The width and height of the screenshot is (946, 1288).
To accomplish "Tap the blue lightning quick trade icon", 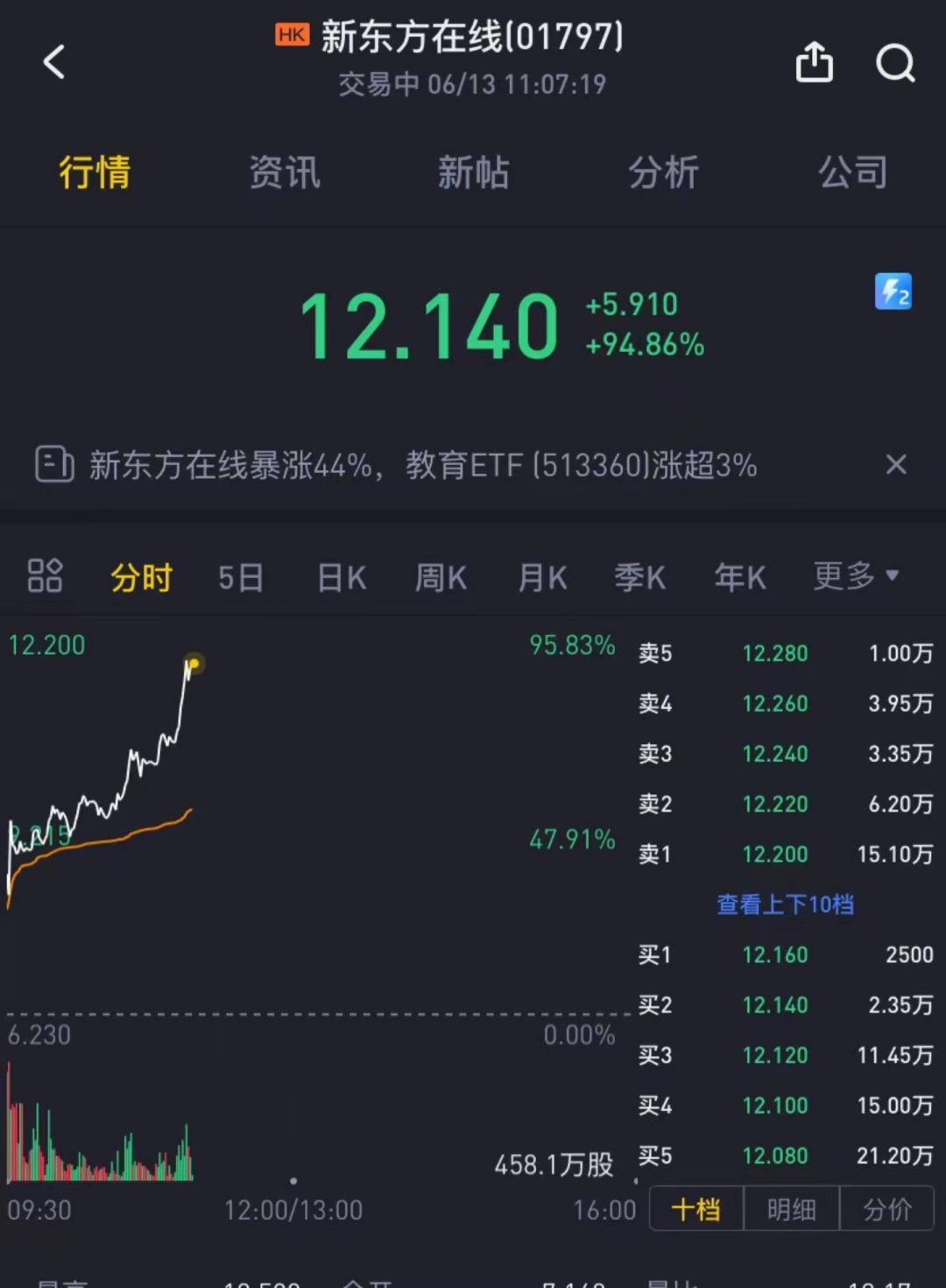I will pyautogui.click(x=893, y=292).
